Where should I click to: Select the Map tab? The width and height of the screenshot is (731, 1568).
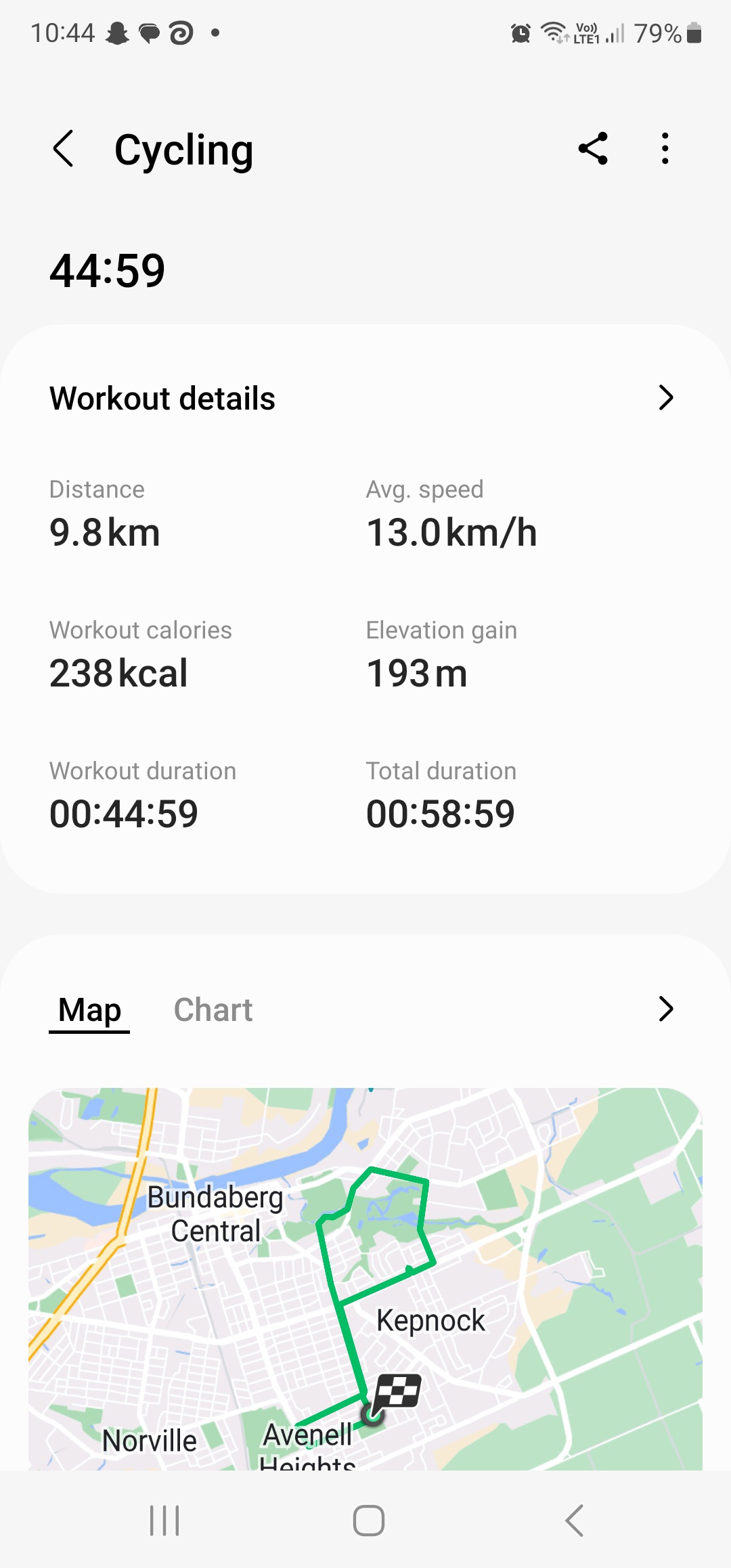(89, 1010)
